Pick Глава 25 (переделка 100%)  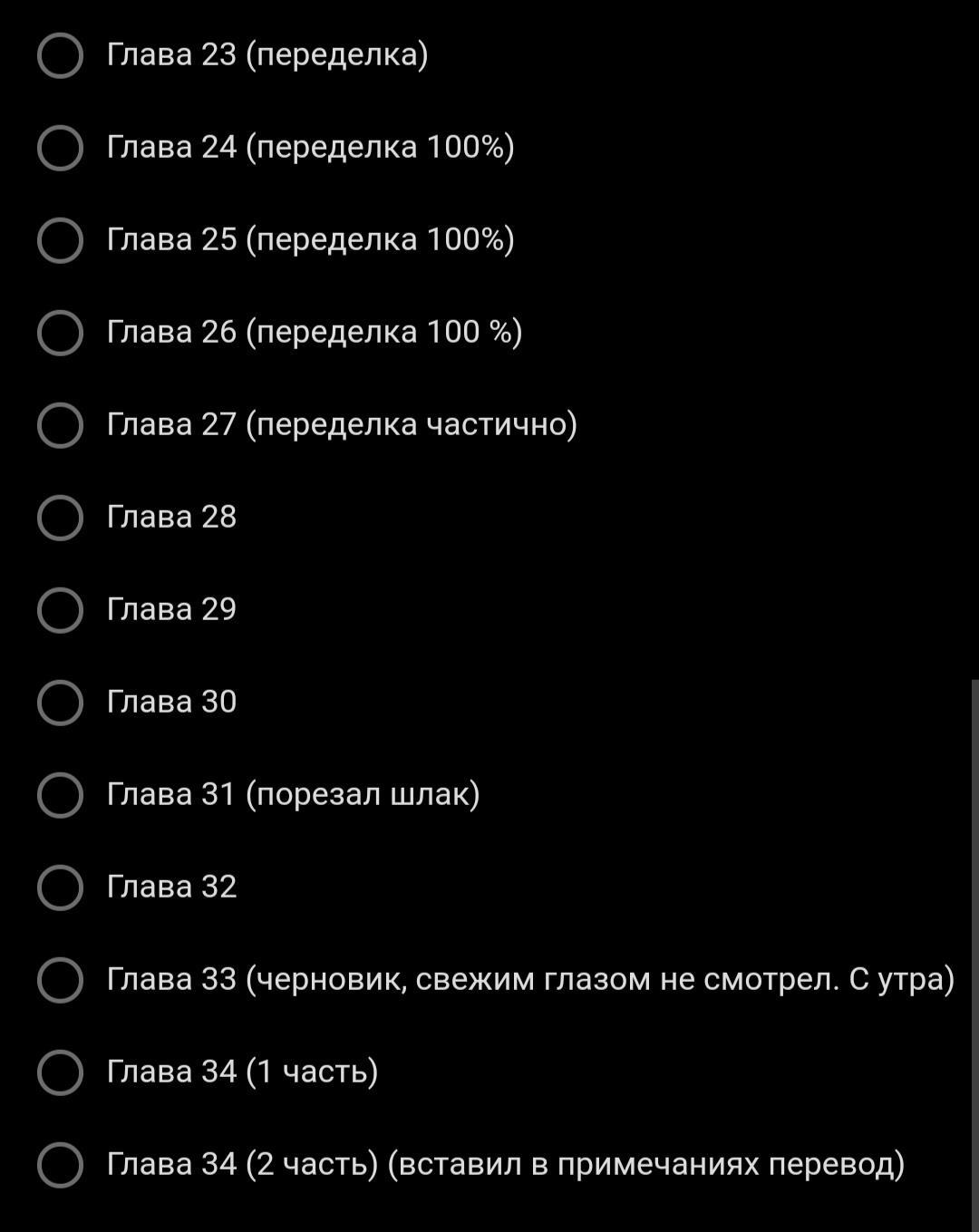point(60,240)
